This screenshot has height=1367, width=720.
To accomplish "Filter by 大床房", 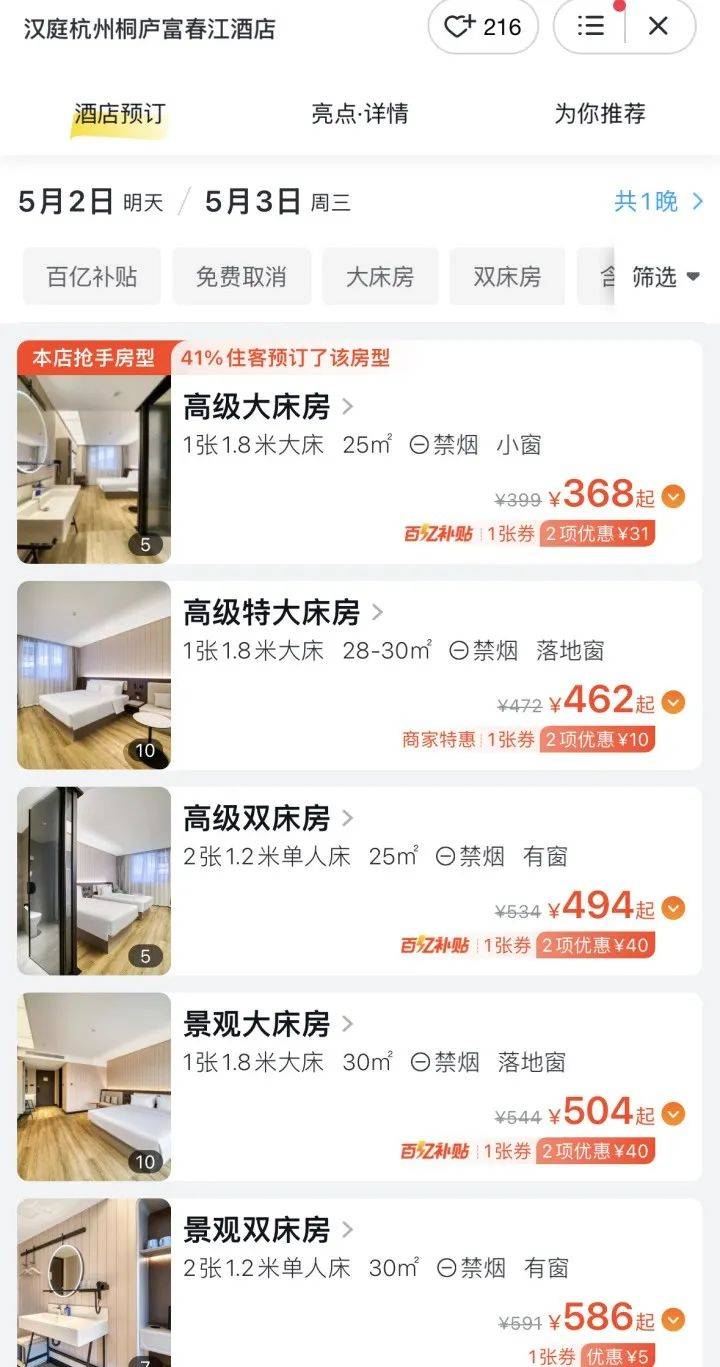I will tap(380, 276).
